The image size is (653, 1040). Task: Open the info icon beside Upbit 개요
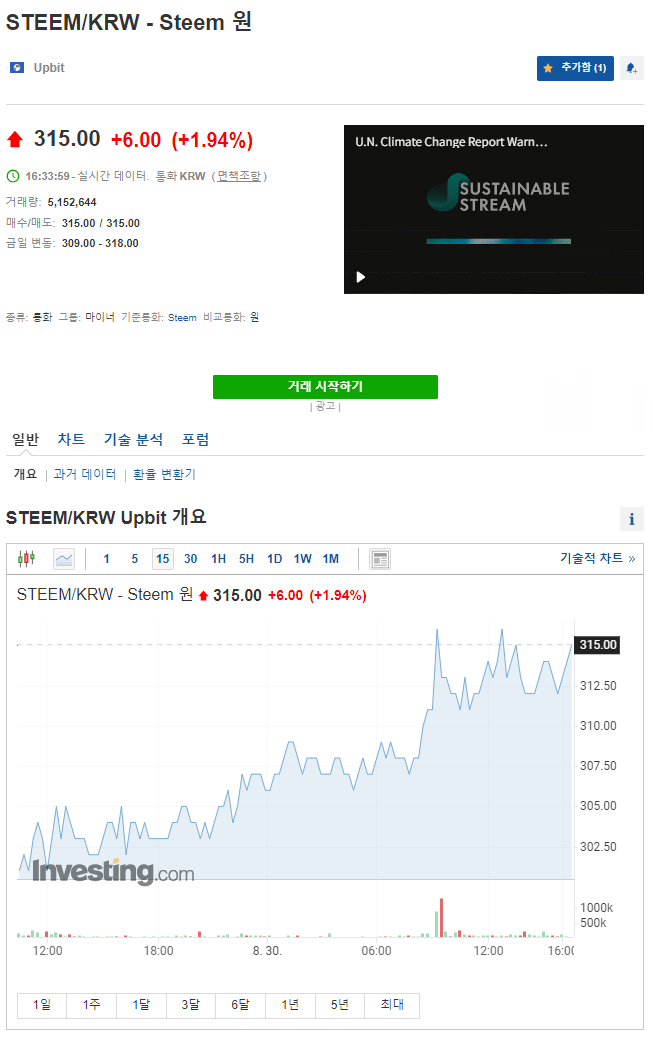[x=631, y=519]
